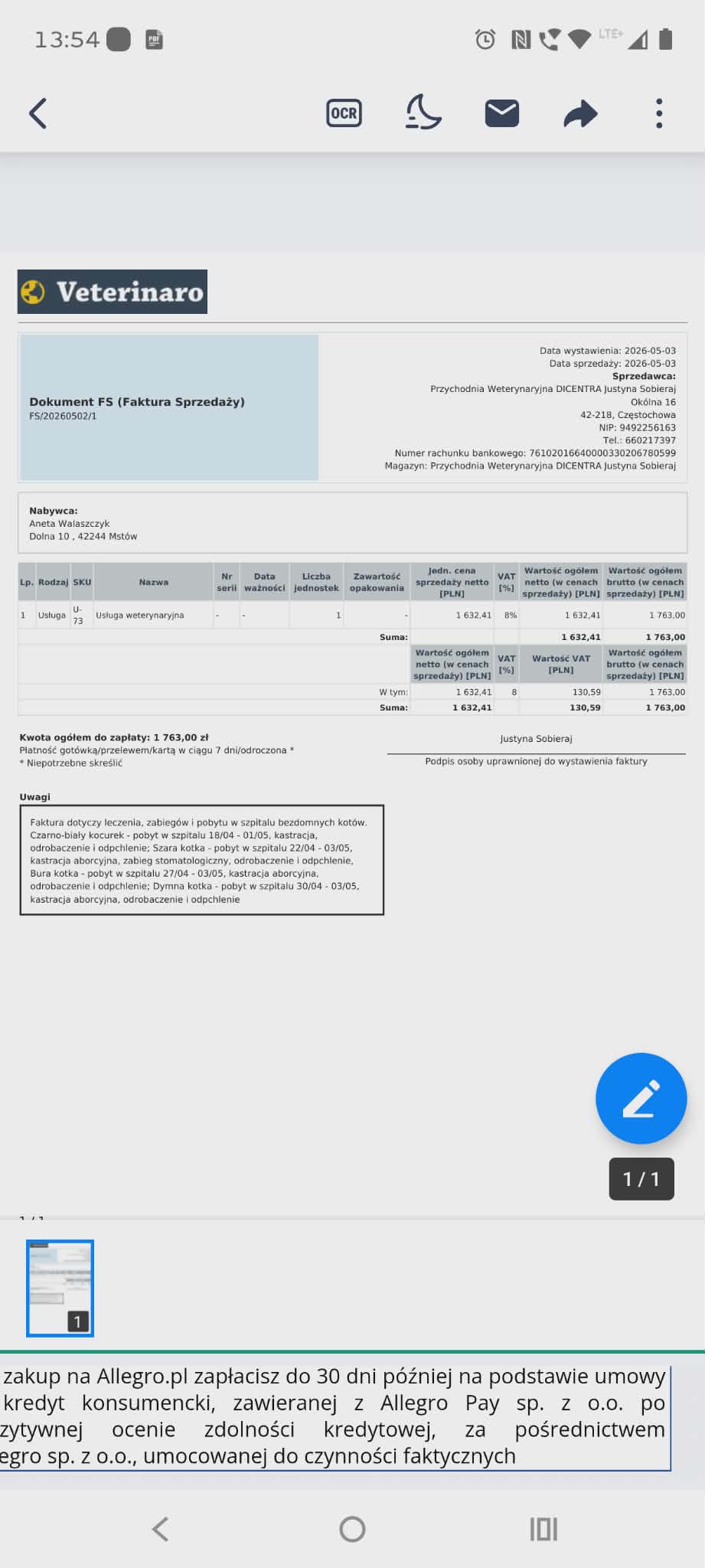
Task: Open recent apps from the navigation bar
Action: tap(543, 1529)
